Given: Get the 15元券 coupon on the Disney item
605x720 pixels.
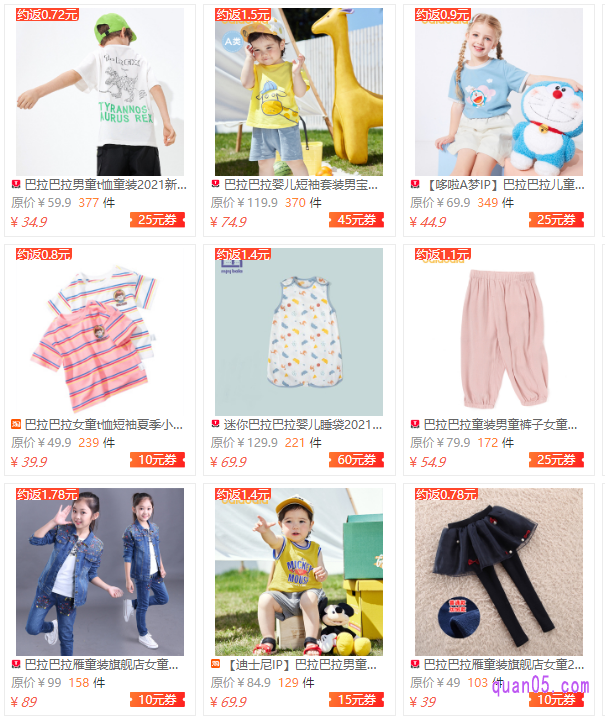Looking at the screenshot, I should [356, 700].
